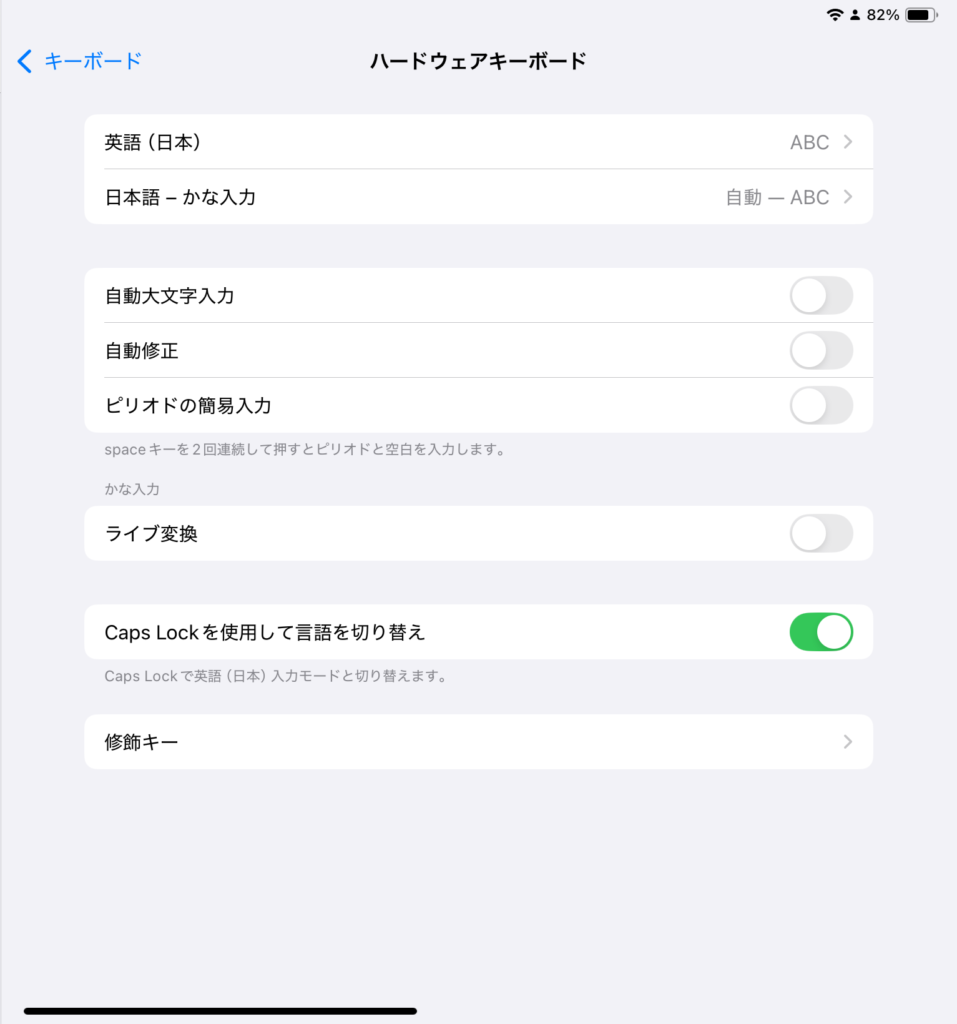
Task: Turn on 自動修正
Action: coord(820,351)
